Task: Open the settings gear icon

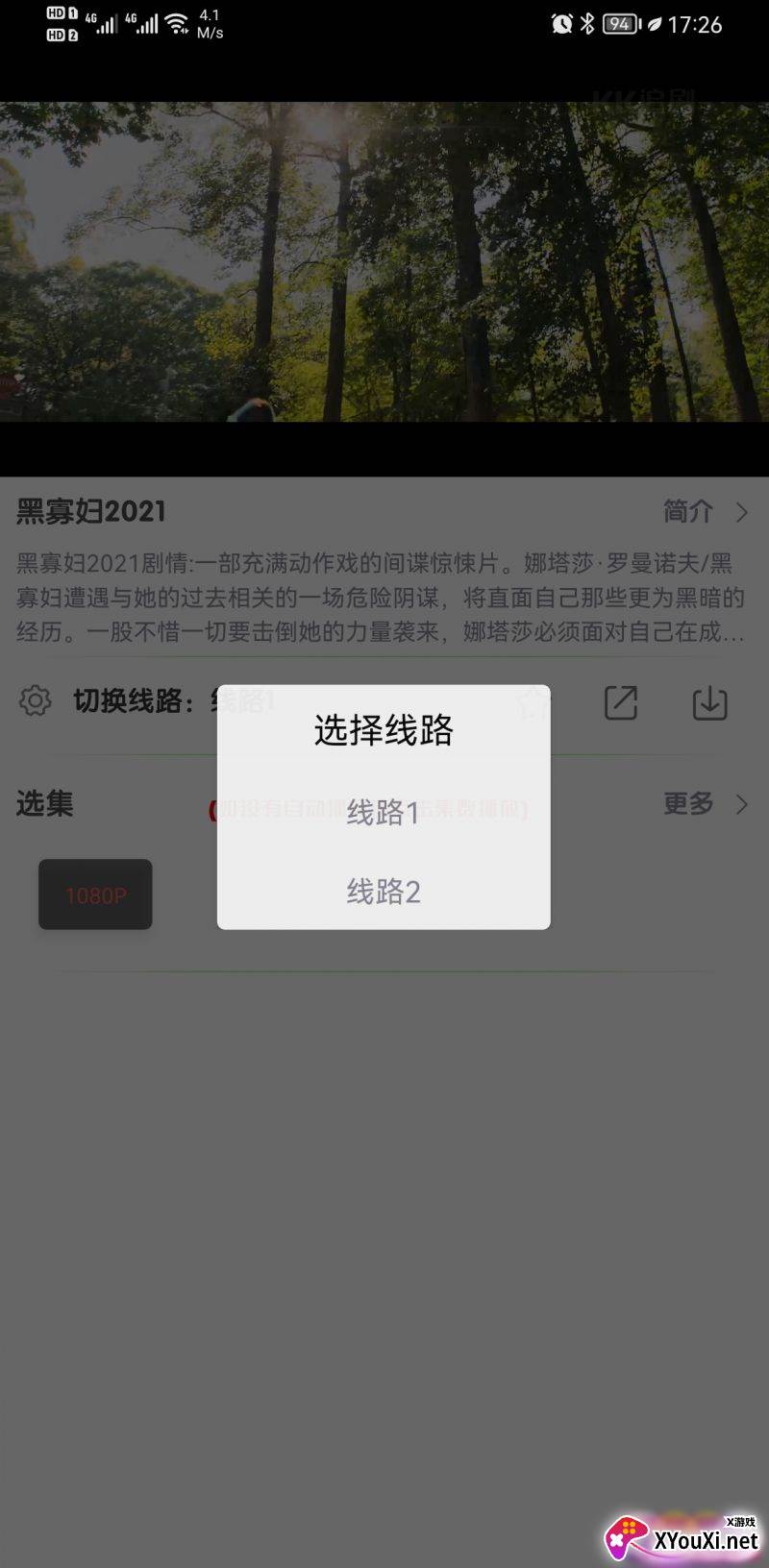Action: (x=36, y=701)
